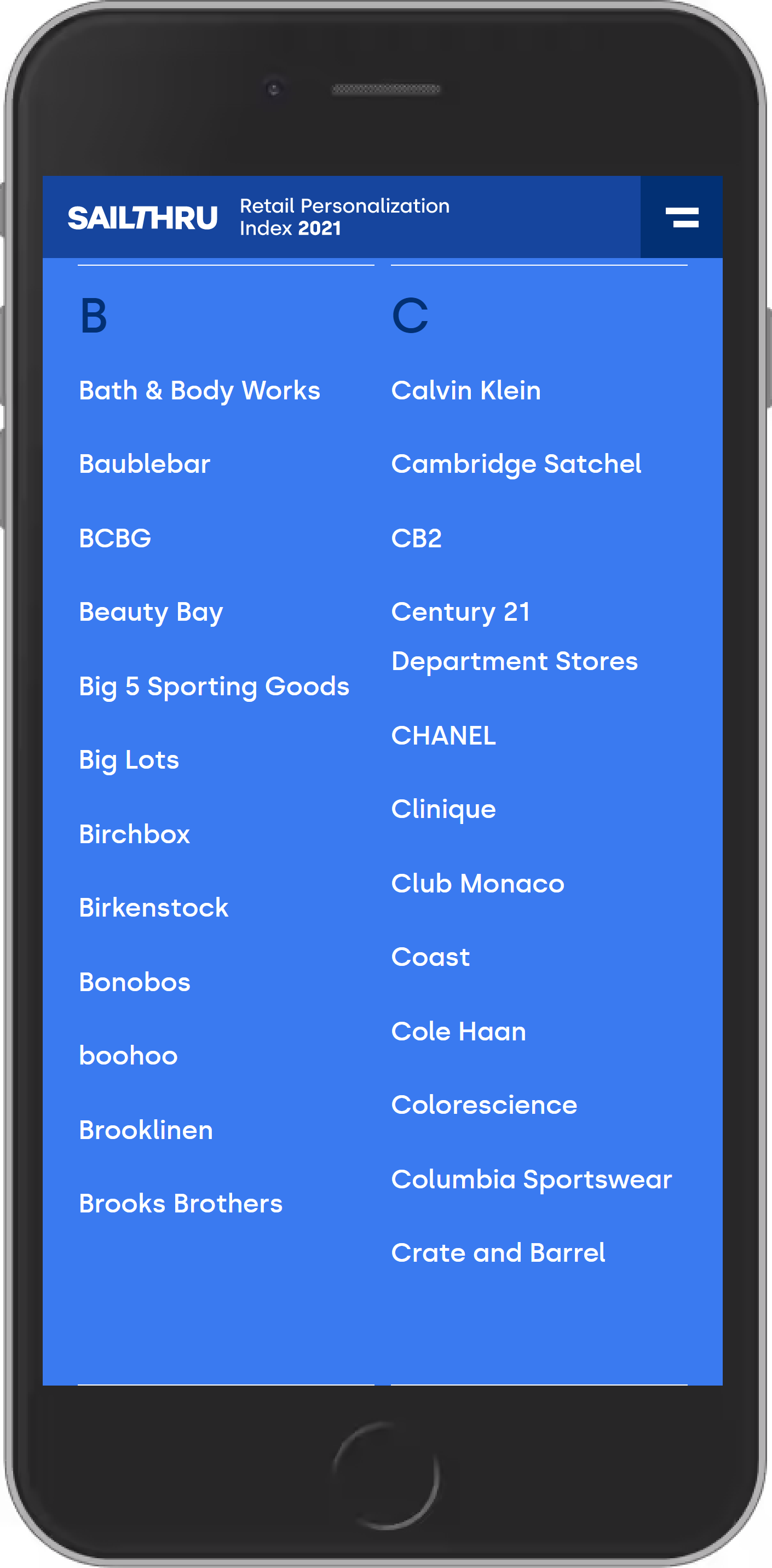Go to the Clinique page
This screenshot has height=1568, width=772.
(x=443, y=810)
